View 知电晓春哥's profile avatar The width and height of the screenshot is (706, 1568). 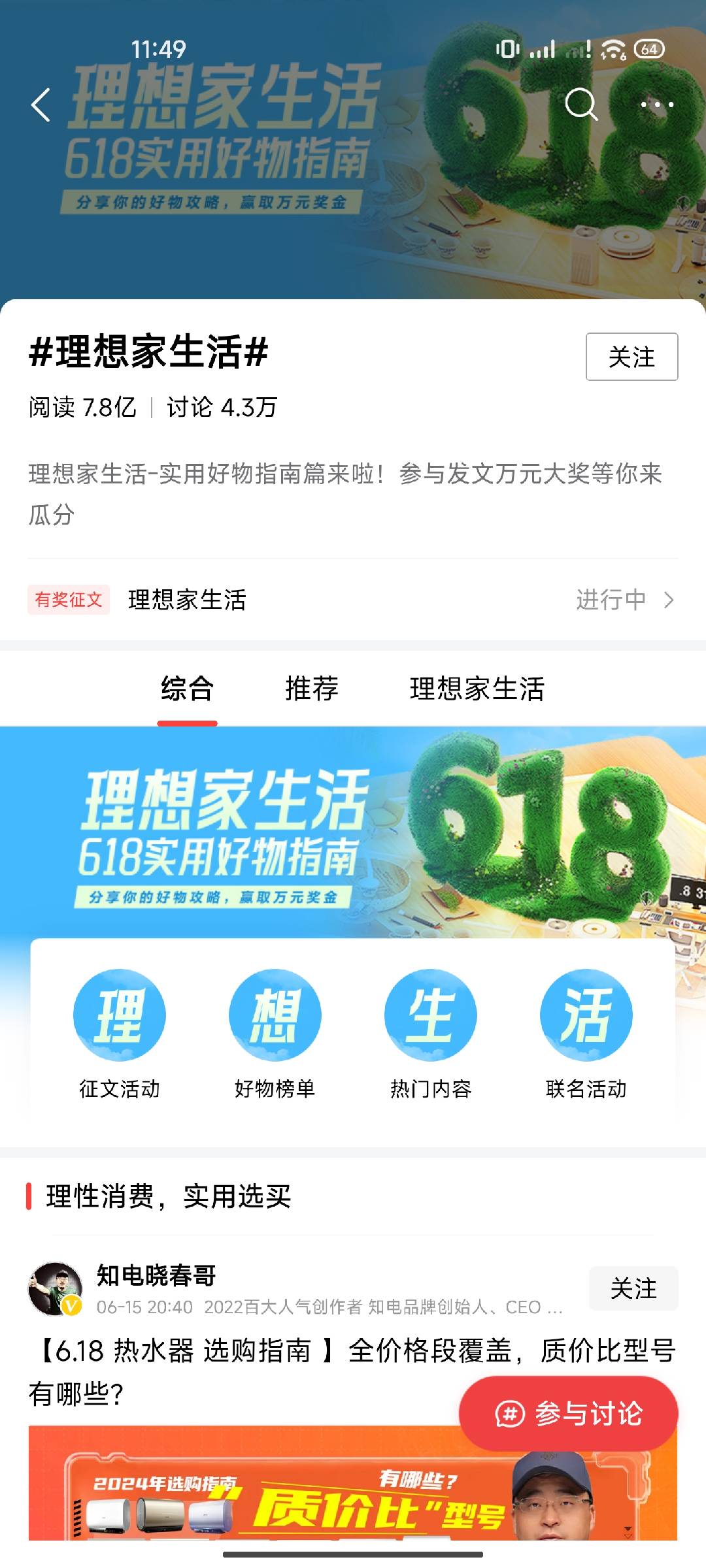pyautogui.click(x=55, y=1289)
